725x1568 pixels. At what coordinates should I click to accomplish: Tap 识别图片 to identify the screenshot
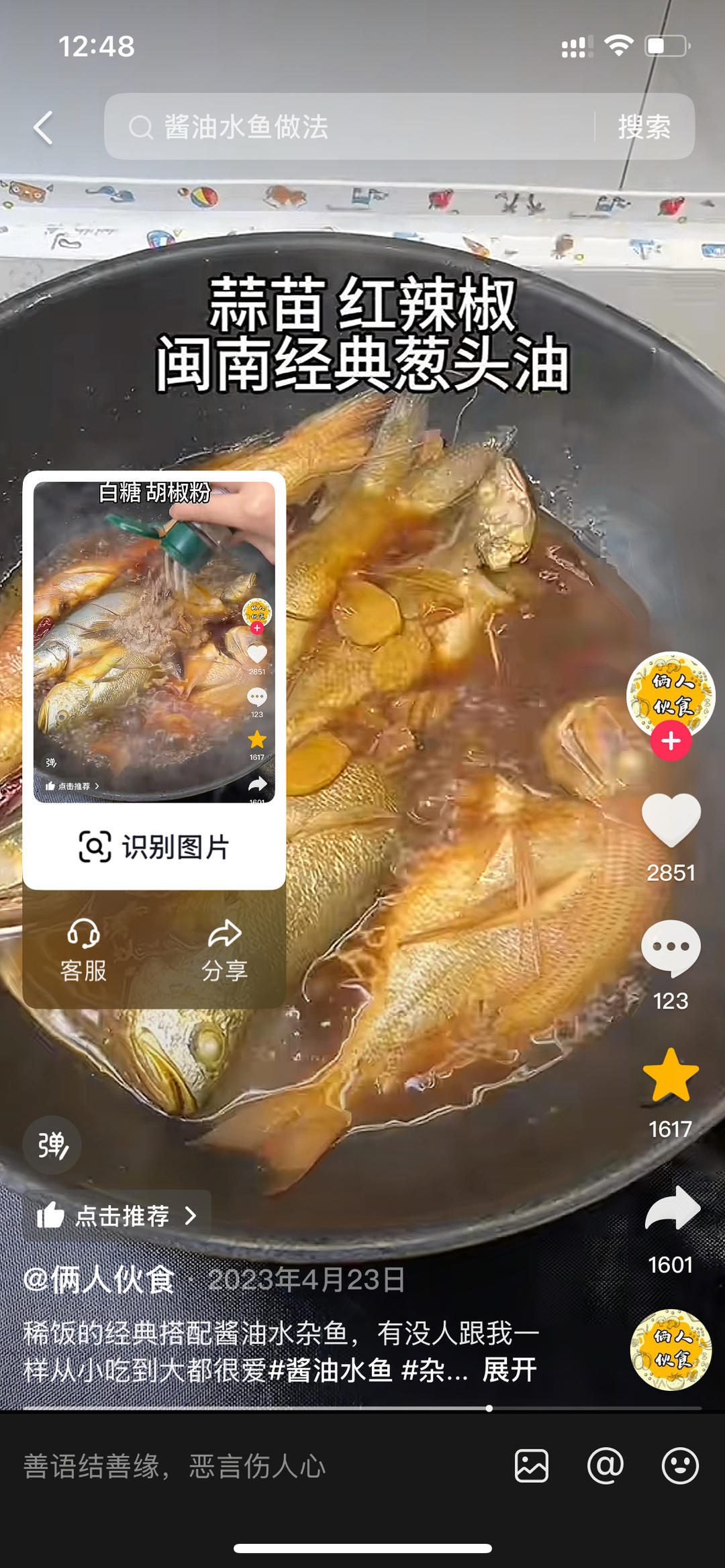tap(154, 847)
